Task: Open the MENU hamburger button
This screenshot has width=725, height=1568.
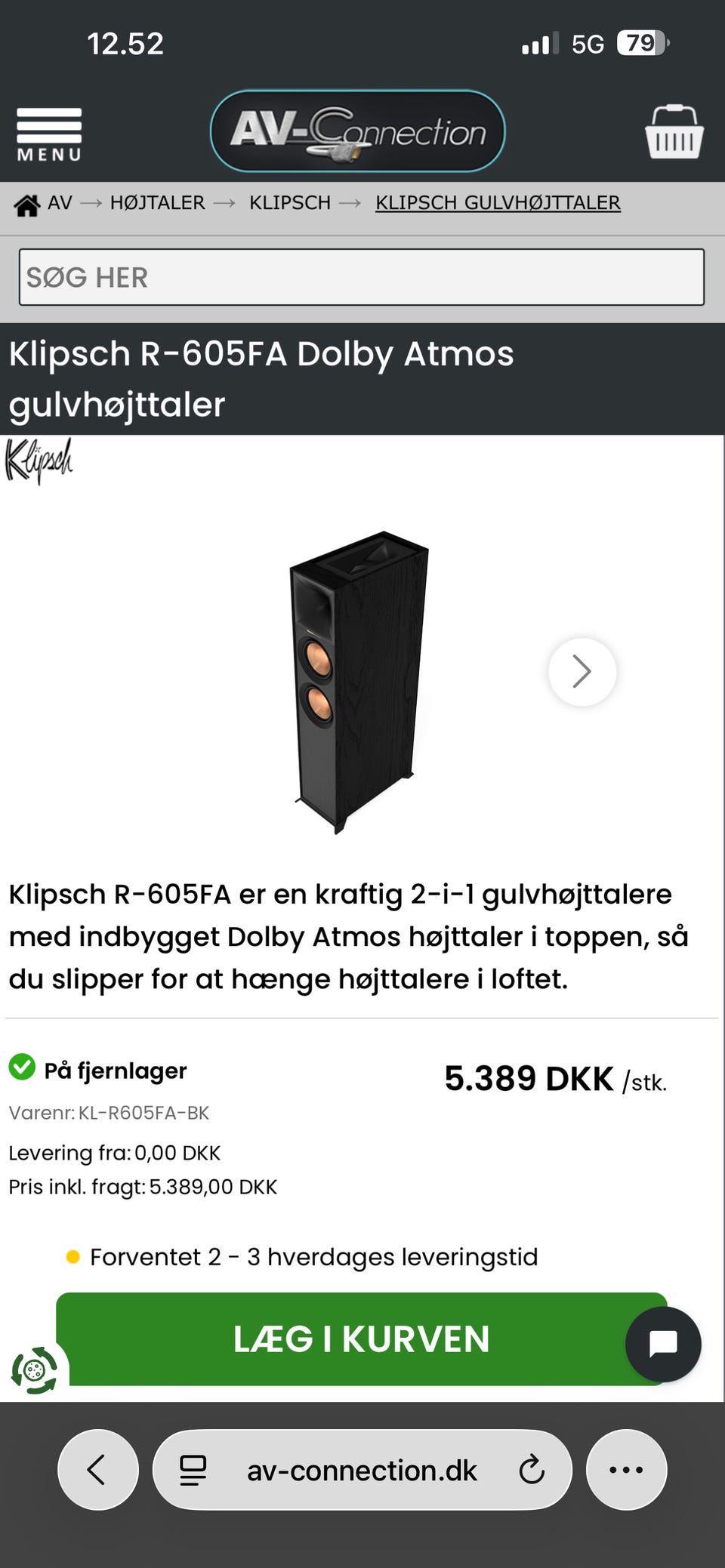Action: [x=49, y=134]
